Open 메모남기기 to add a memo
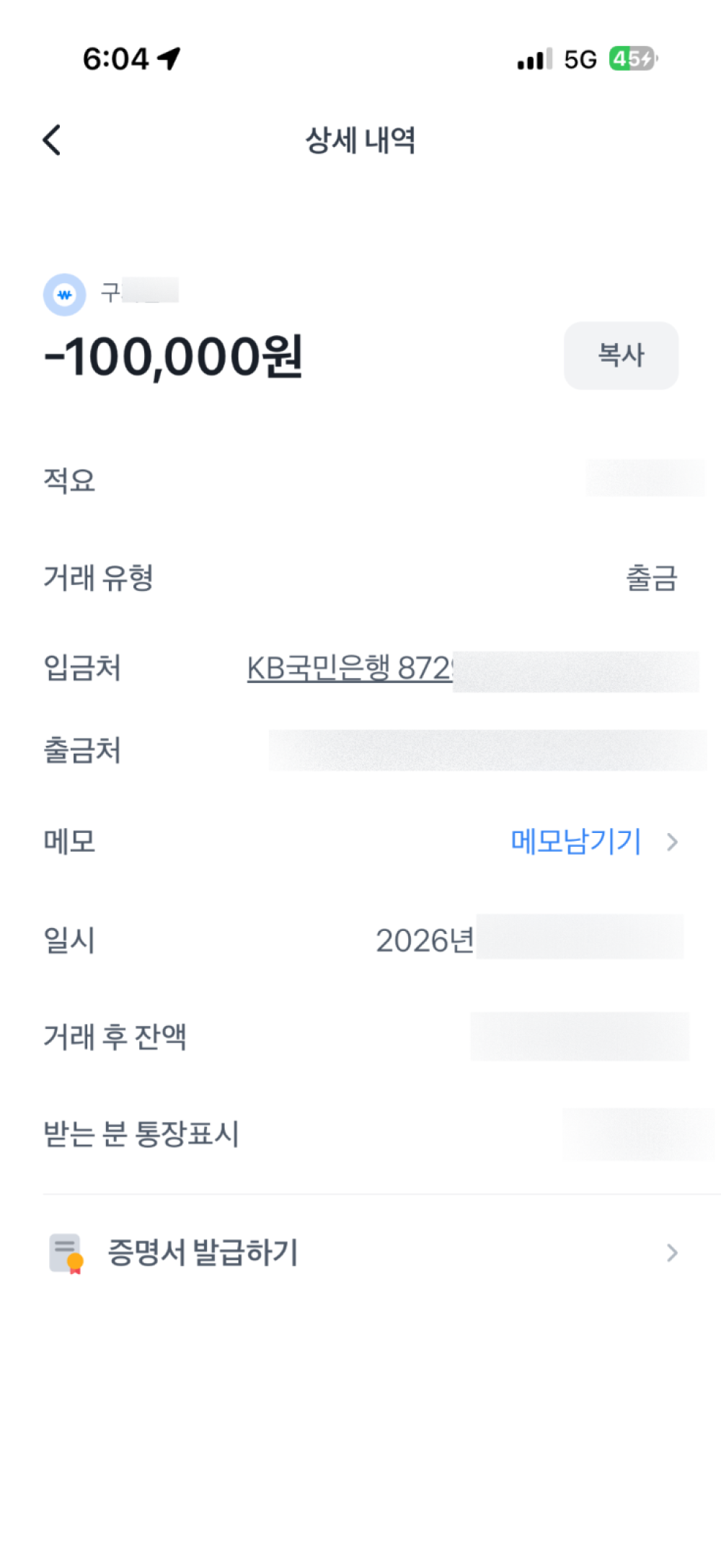 577,842
